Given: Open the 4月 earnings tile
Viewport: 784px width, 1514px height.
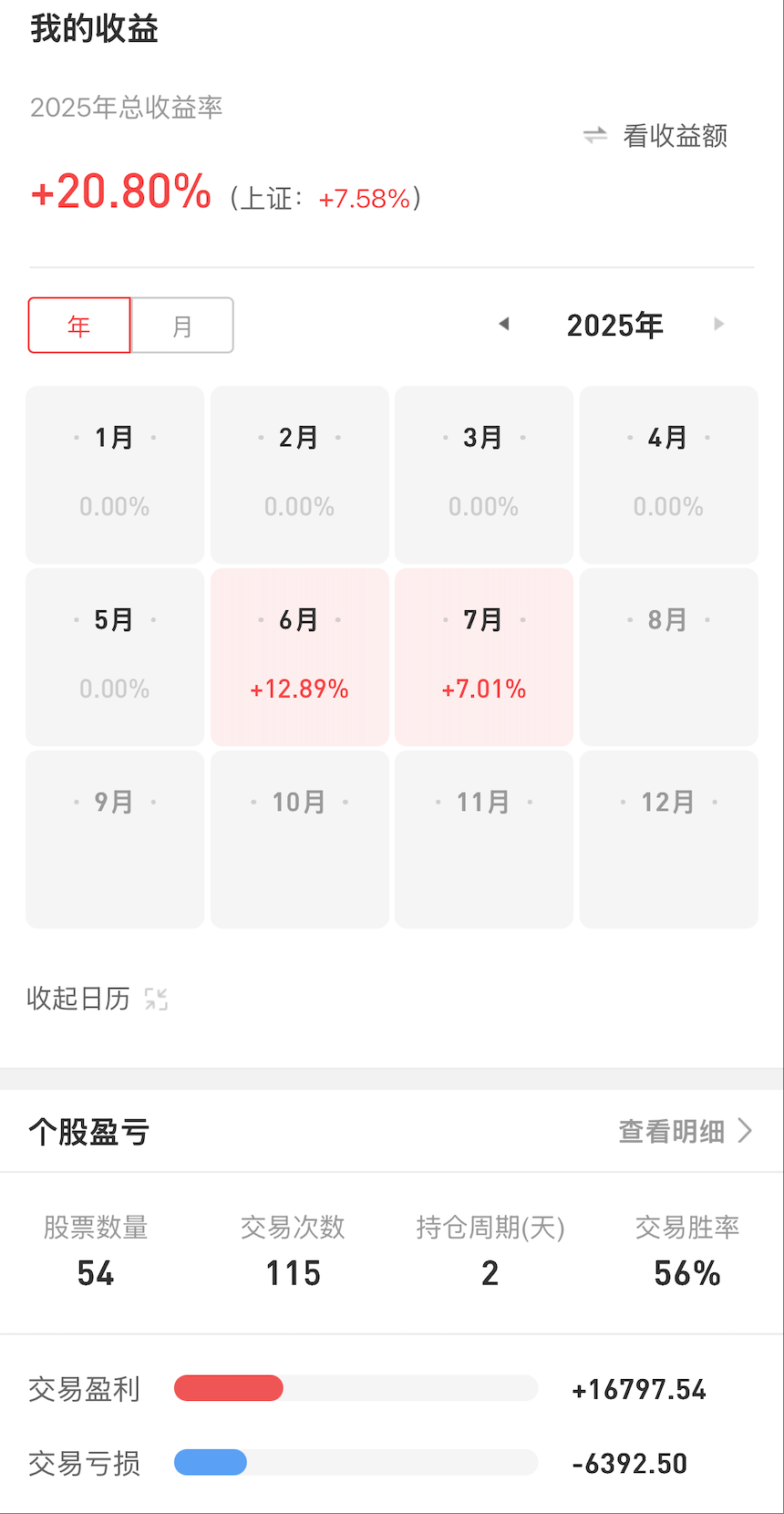Looking at the screenshot, I should 668,474.
